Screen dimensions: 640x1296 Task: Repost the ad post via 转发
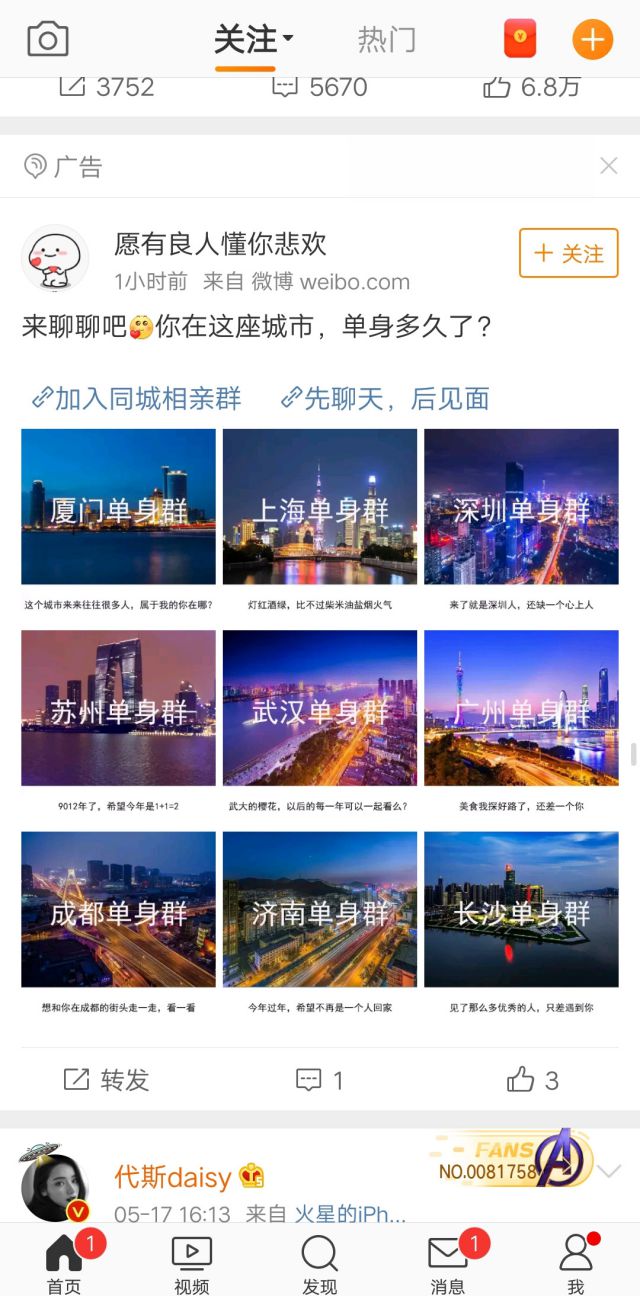click(x=107, y=1080)
